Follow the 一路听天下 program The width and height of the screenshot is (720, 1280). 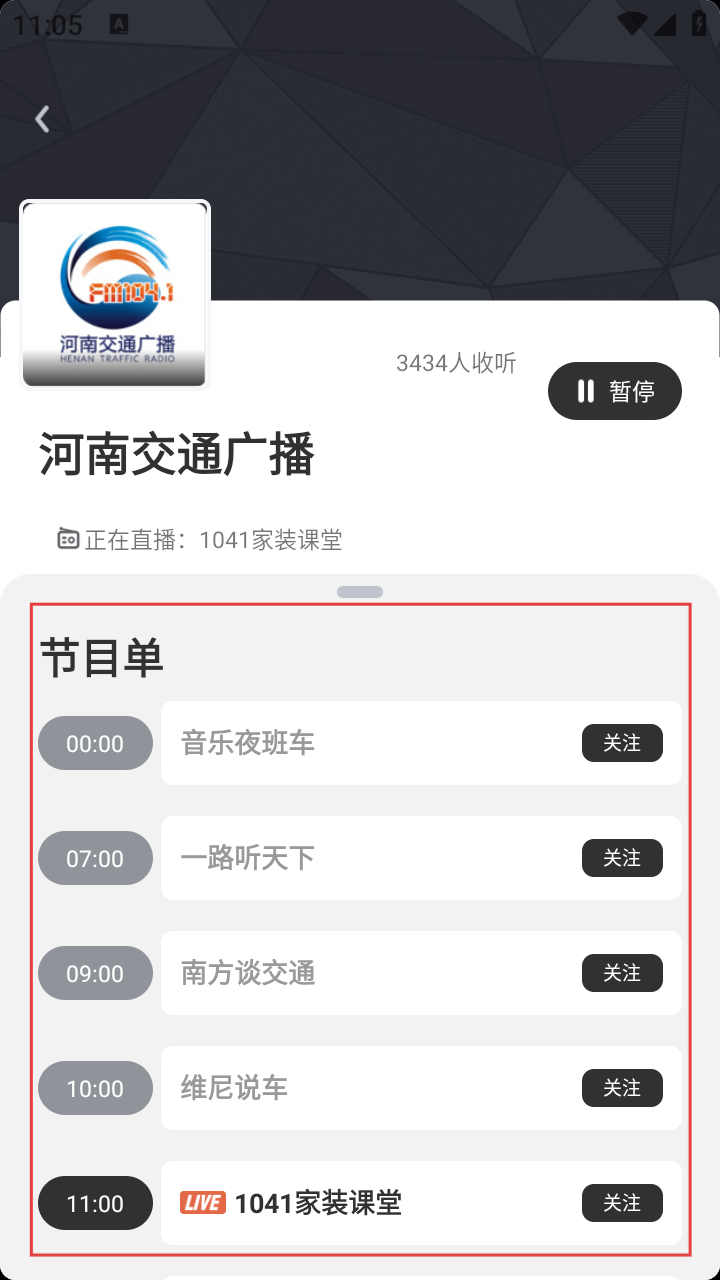pyautogui.click(x=621, y=858)
